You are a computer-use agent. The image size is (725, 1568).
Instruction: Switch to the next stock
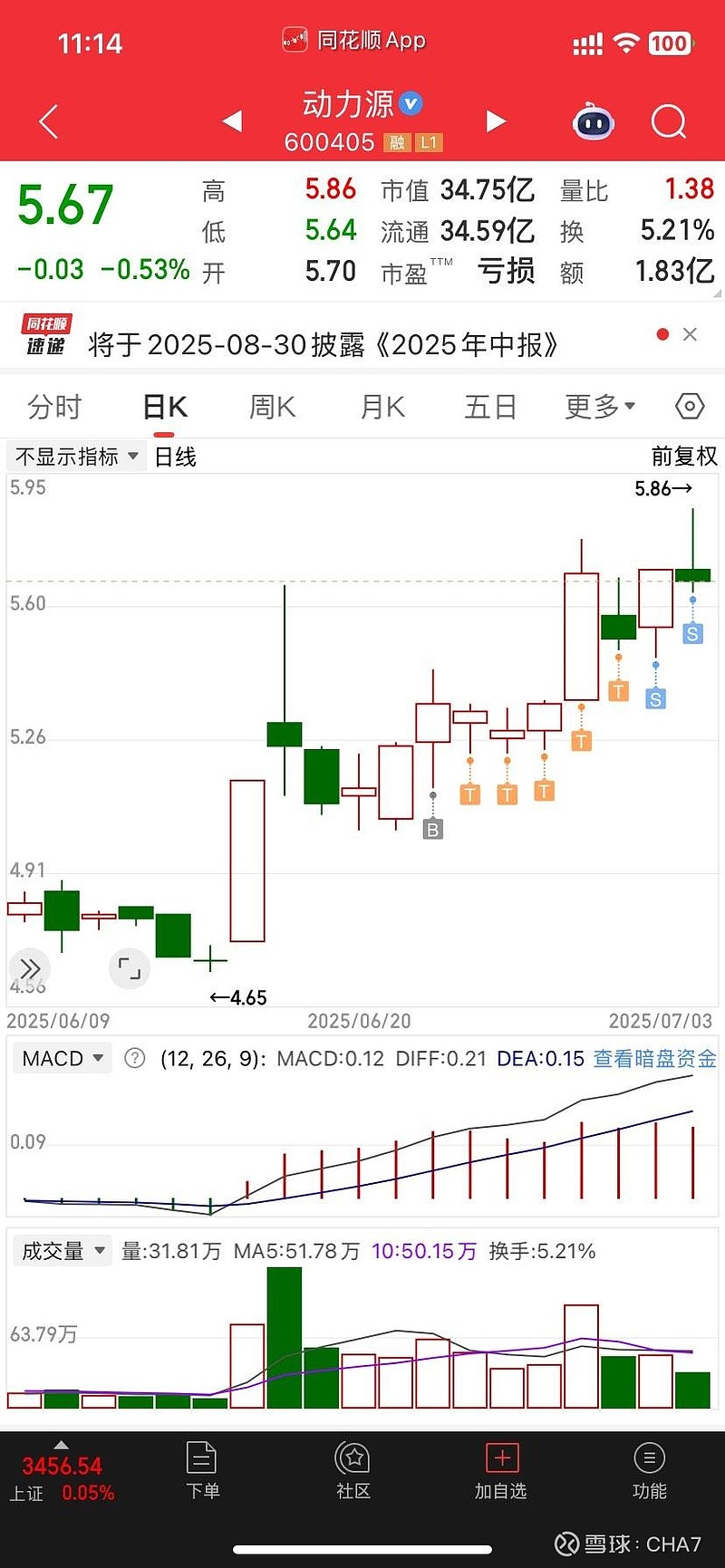point(495,121)
